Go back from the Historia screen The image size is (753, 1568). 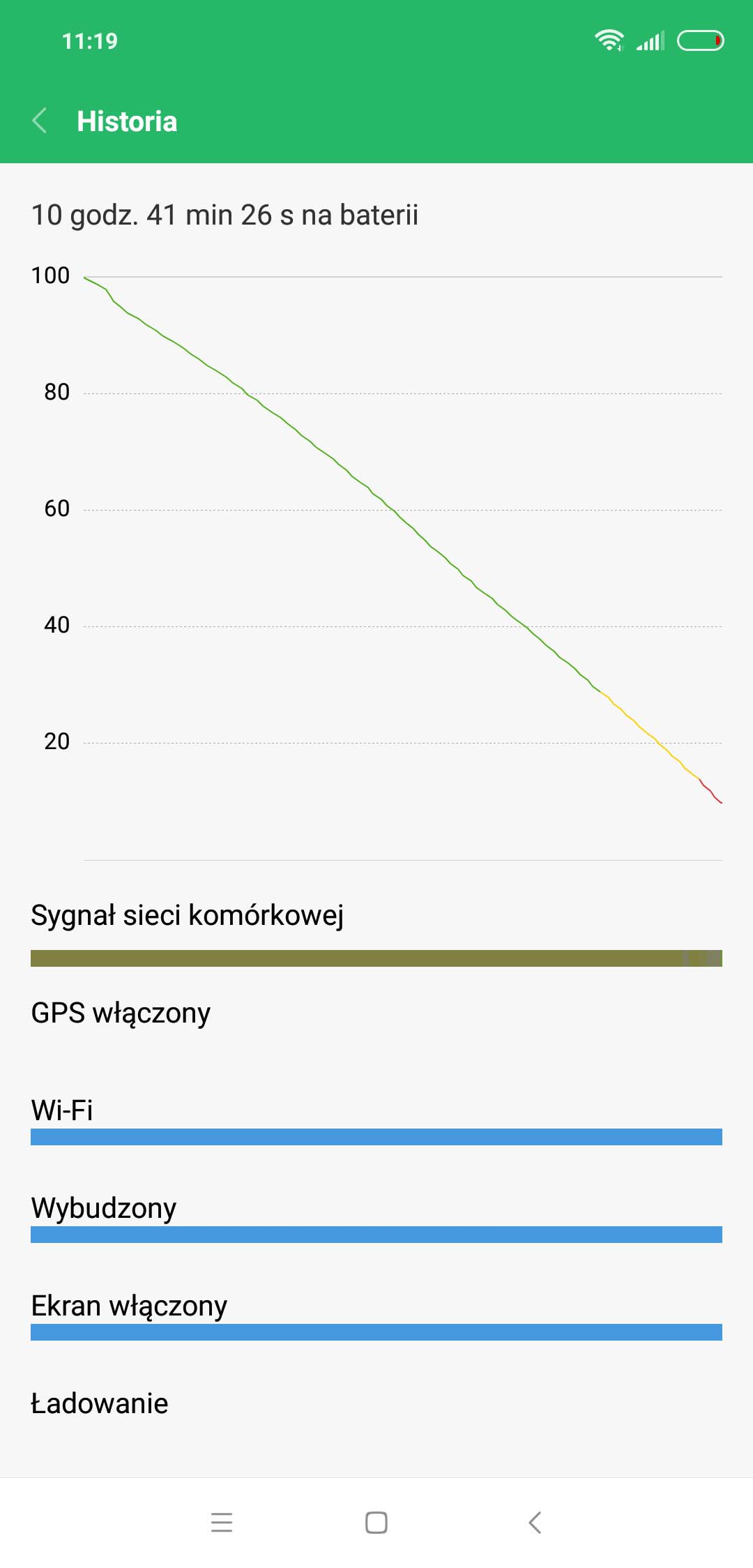point(40,121)
